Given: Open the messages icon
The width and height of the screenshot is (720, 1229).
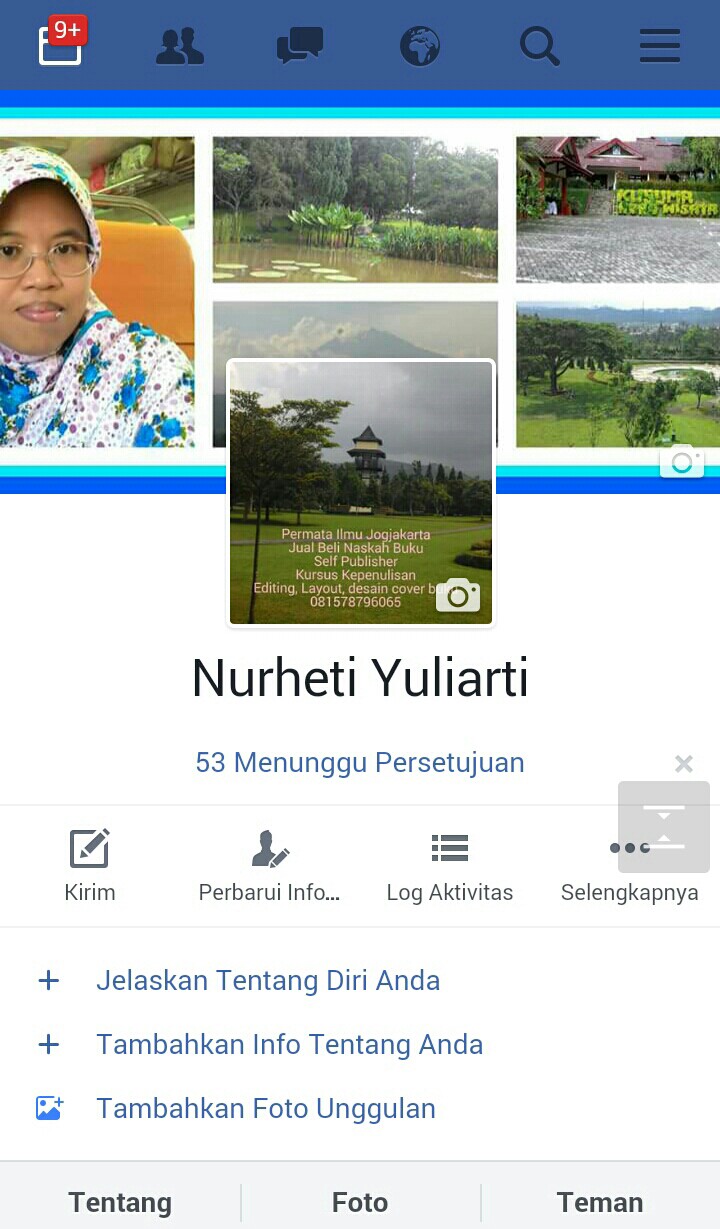Looking at the screenshot, I should (300, 46).
